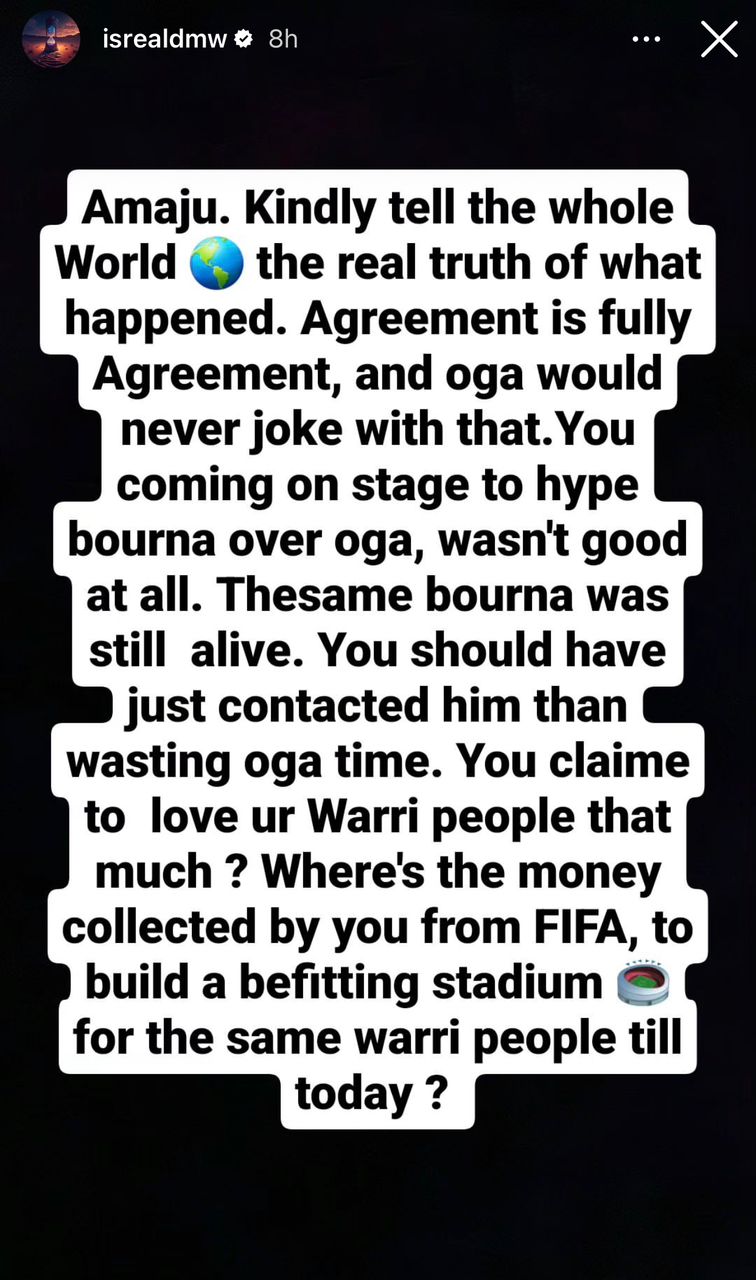This screenshot has width=756, height=1280.
Task: Open isrealdmw's profile picture
Action: [x=51, y=40]
